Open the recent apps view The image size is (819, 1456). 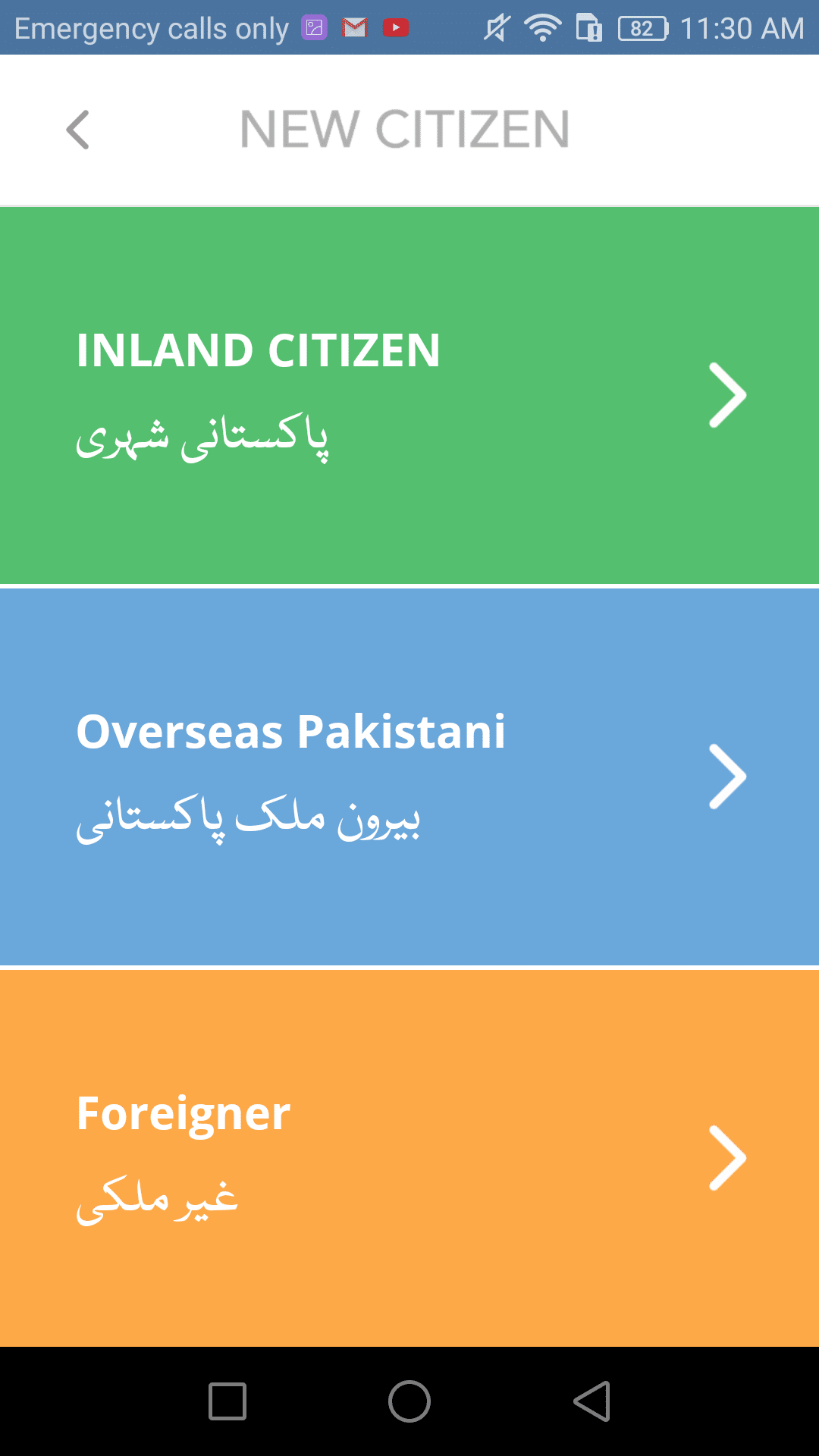point(227,1401)
